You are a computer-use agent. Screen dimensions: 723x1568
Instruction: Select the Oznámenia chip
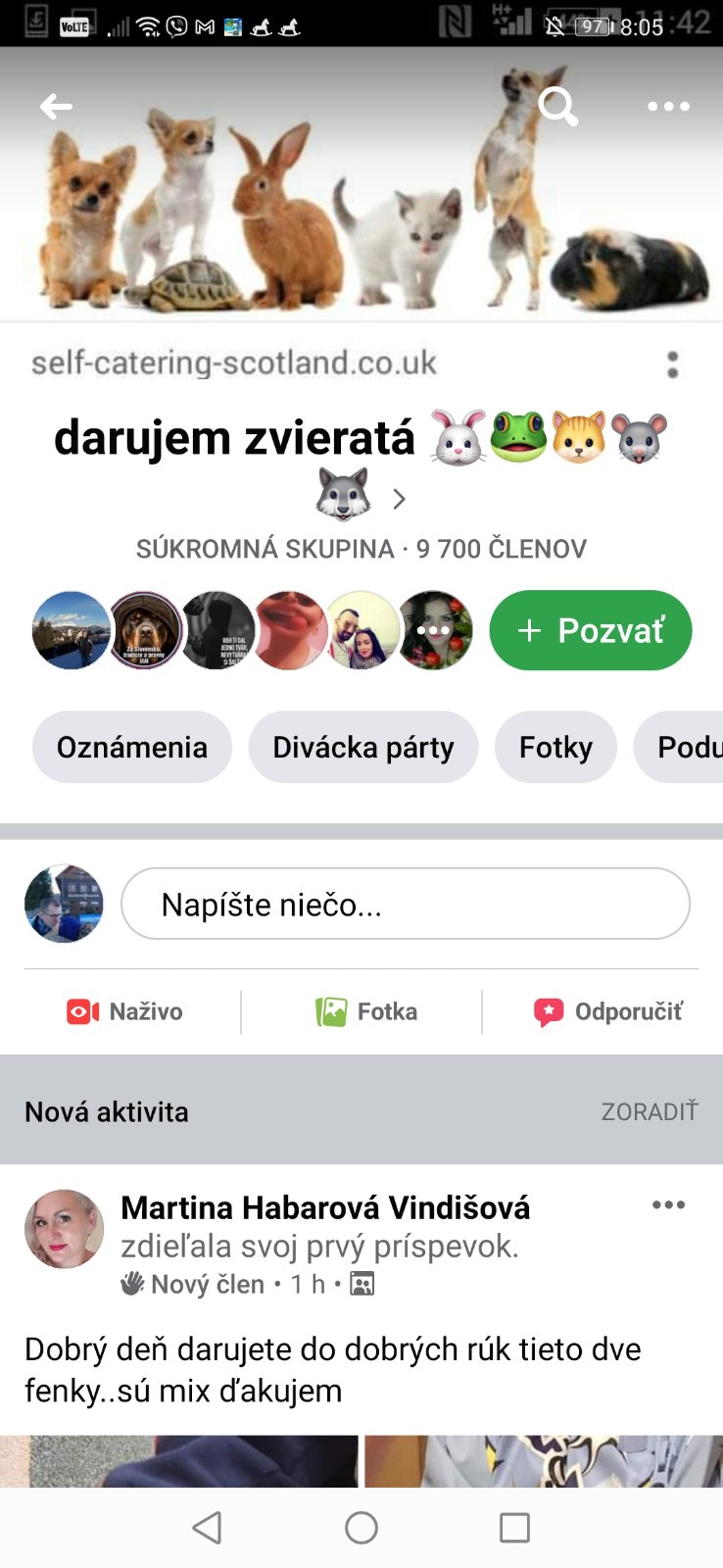point(132,748)
